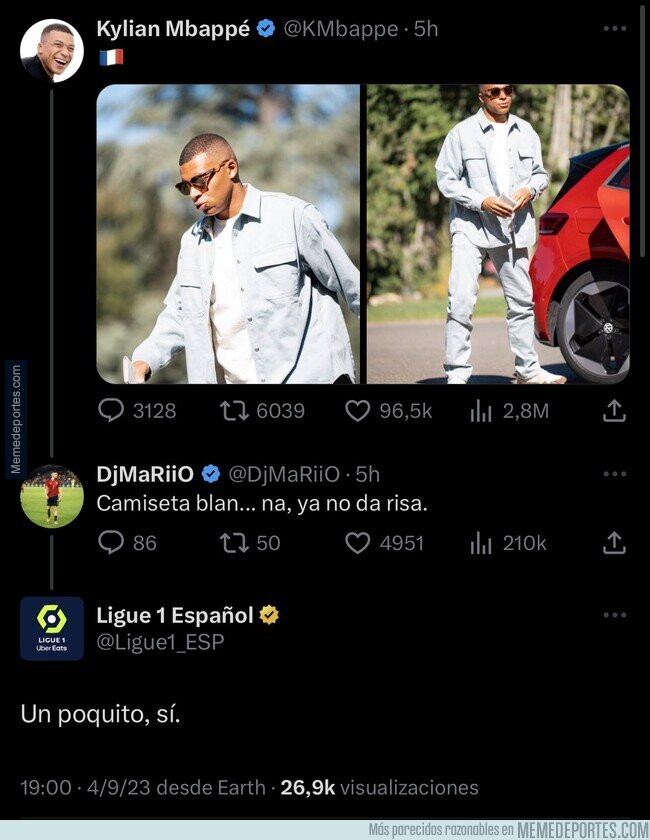View analytics of DjMaRiiO's reply
650x840 pixels.
click(481, 543)
